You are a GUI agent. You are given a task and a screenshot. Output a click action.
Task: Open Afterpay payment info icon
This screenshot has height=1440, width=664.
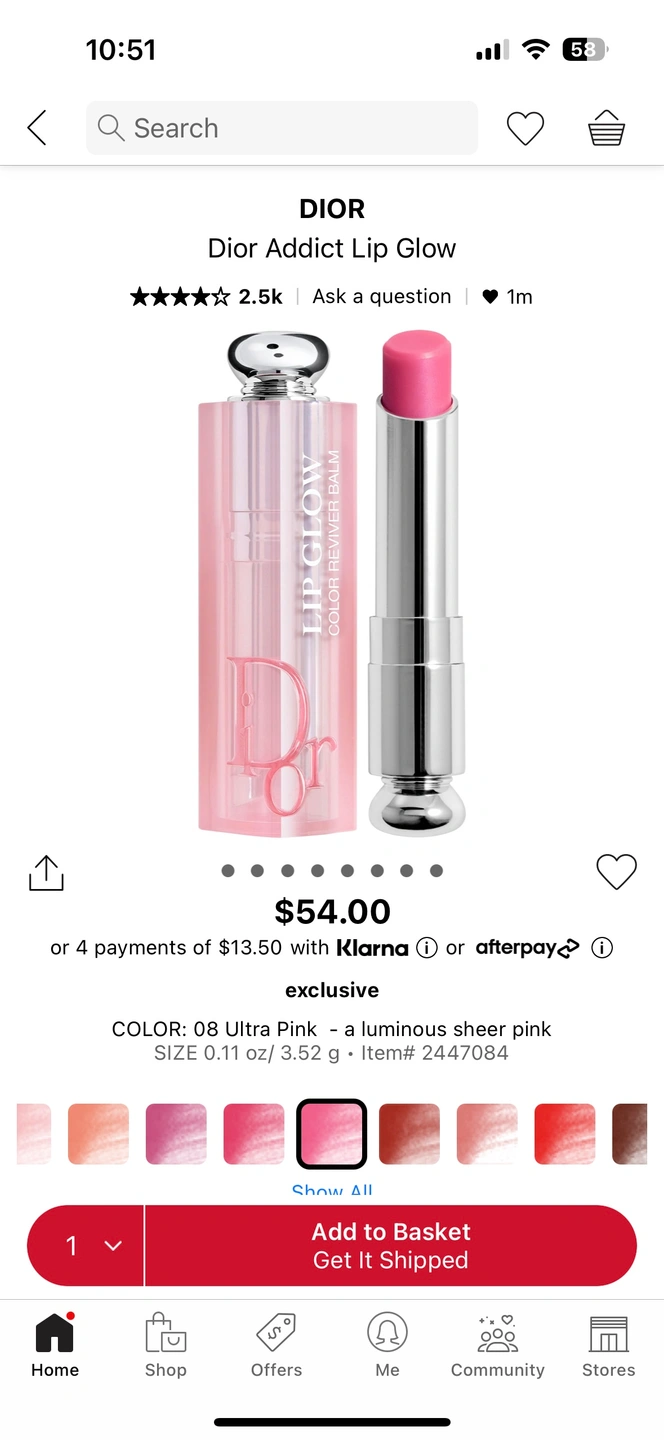602,948
